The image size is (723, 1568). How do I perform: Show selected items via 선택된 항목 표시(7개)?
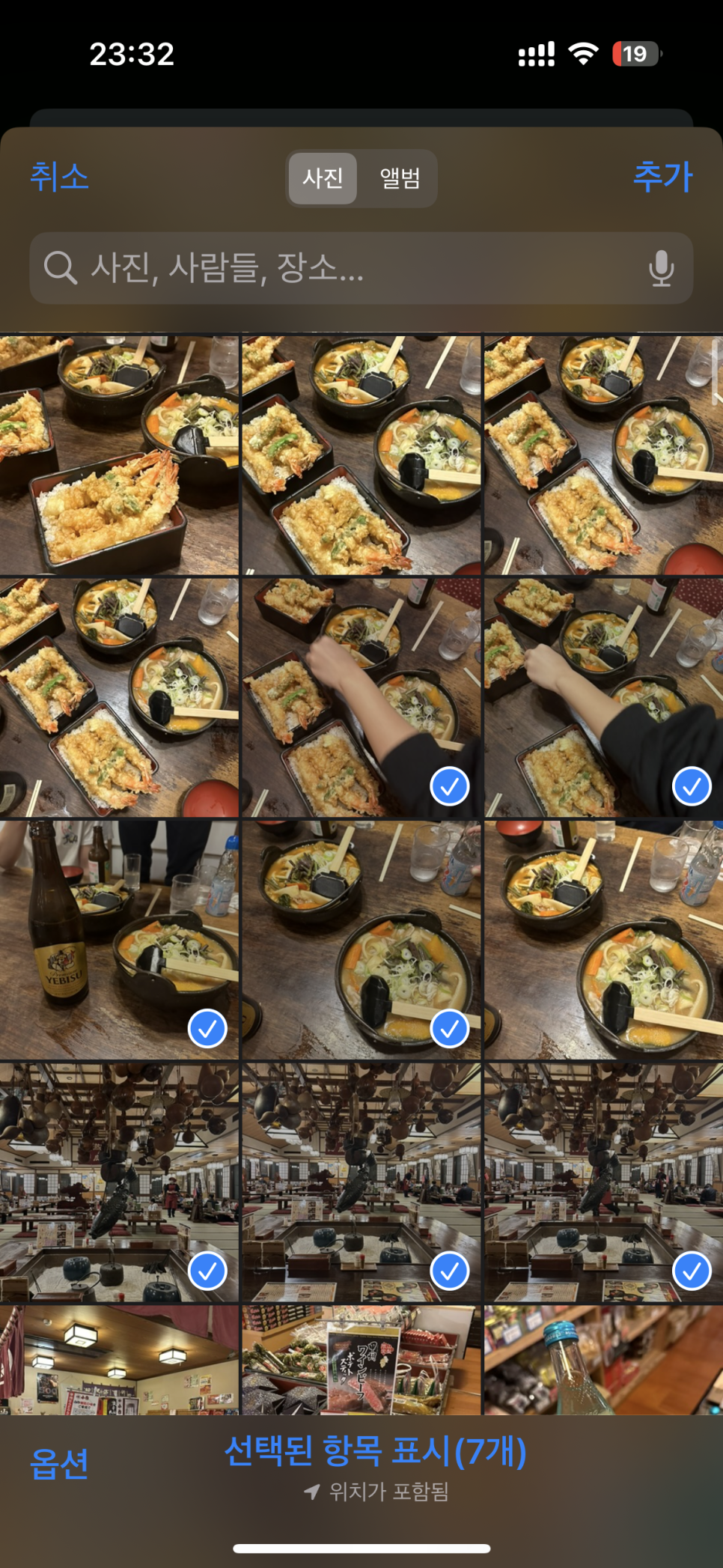(x=376, y=1451)
